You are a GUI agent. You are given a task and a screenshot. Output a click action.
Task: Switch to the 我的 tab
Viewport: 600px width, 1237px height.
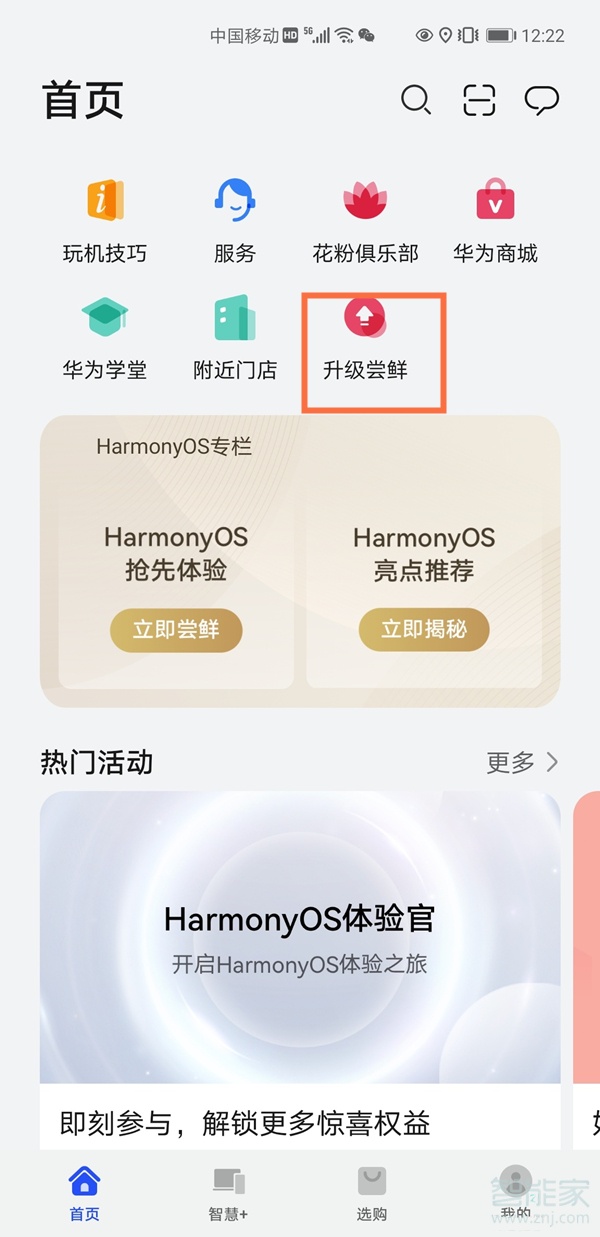516,1194
